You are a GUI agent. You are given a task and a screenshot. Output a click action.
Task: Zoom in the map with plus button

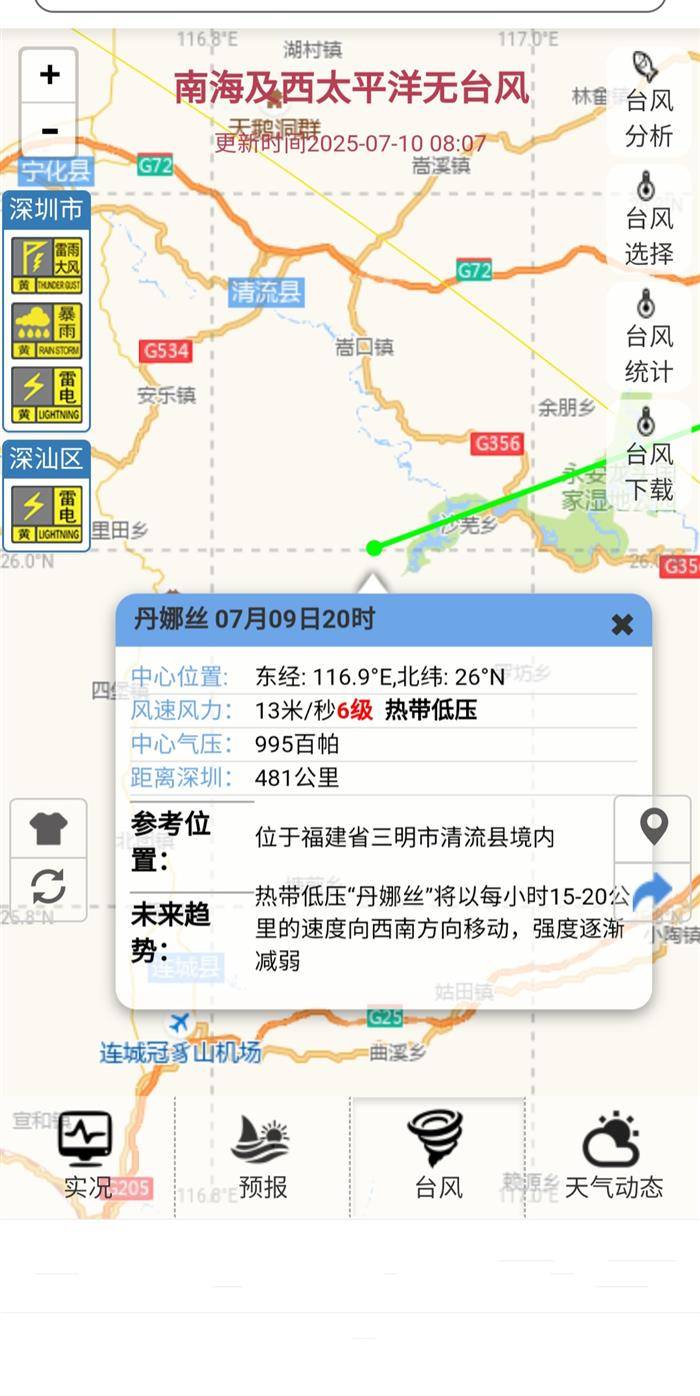click(49, 75)
